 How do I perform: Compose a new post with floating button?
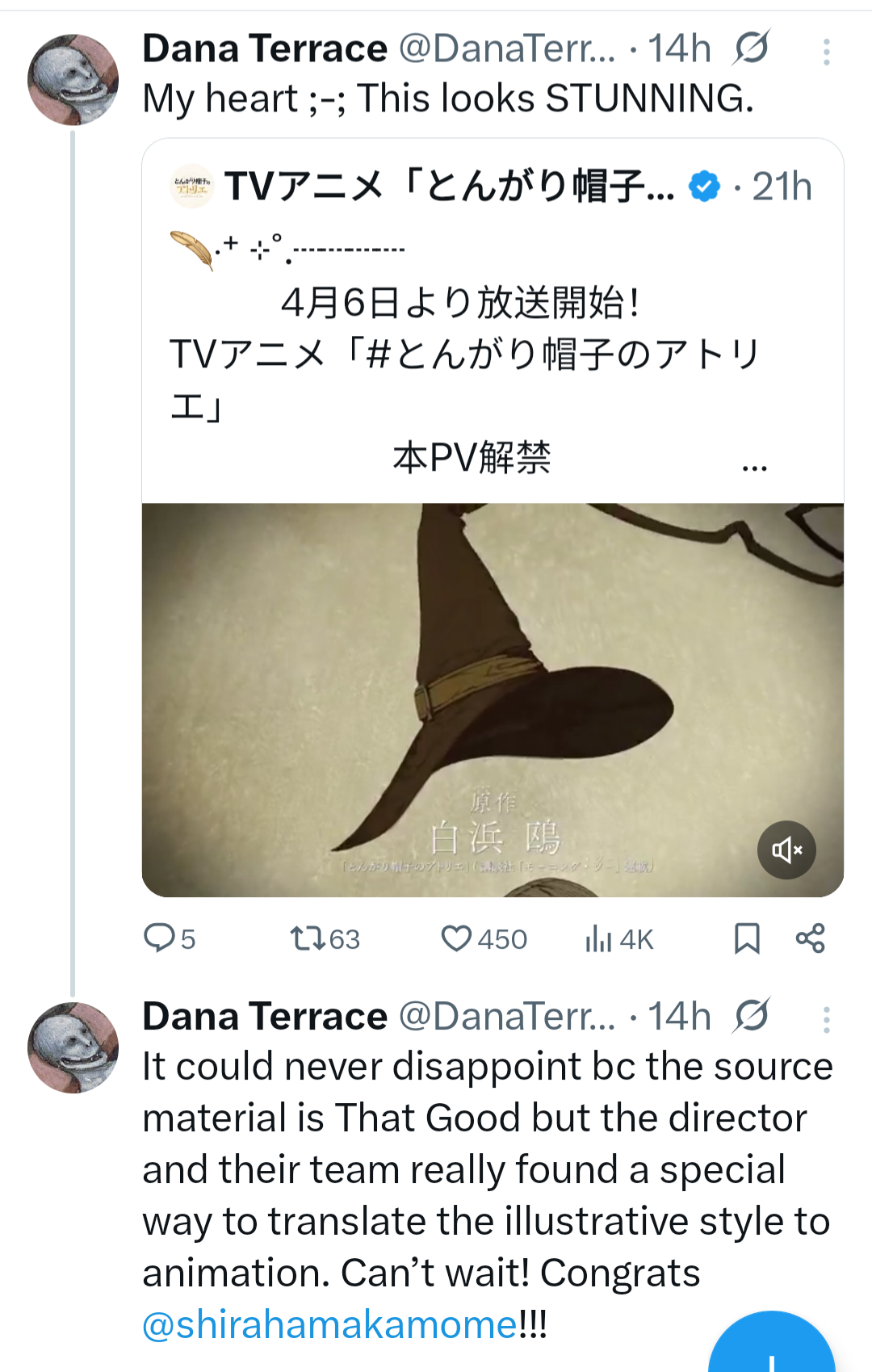click(x=771, y=1349)
